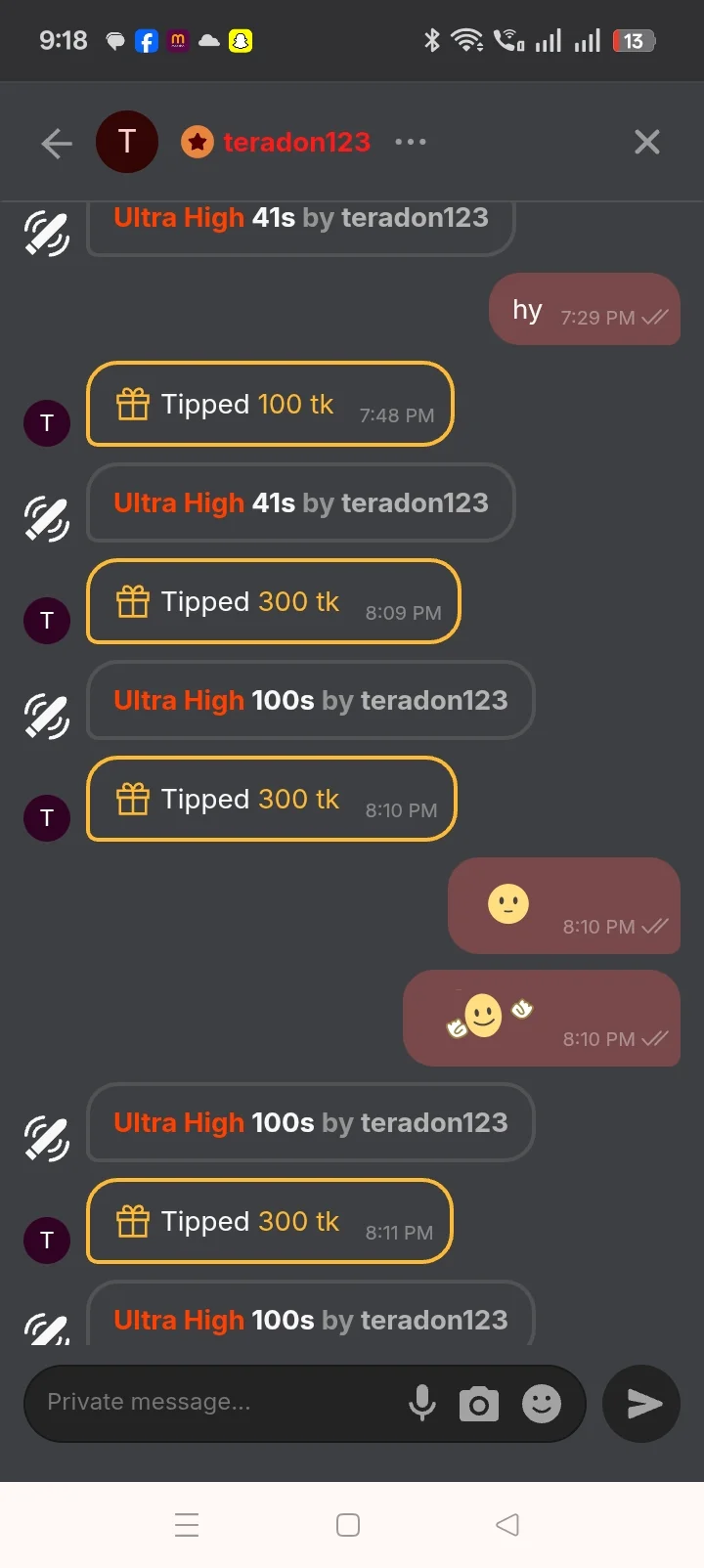Focus the Private message field
Image resolution: width=704 pixels, height=1568 pixels.
tap(215, 1403)
